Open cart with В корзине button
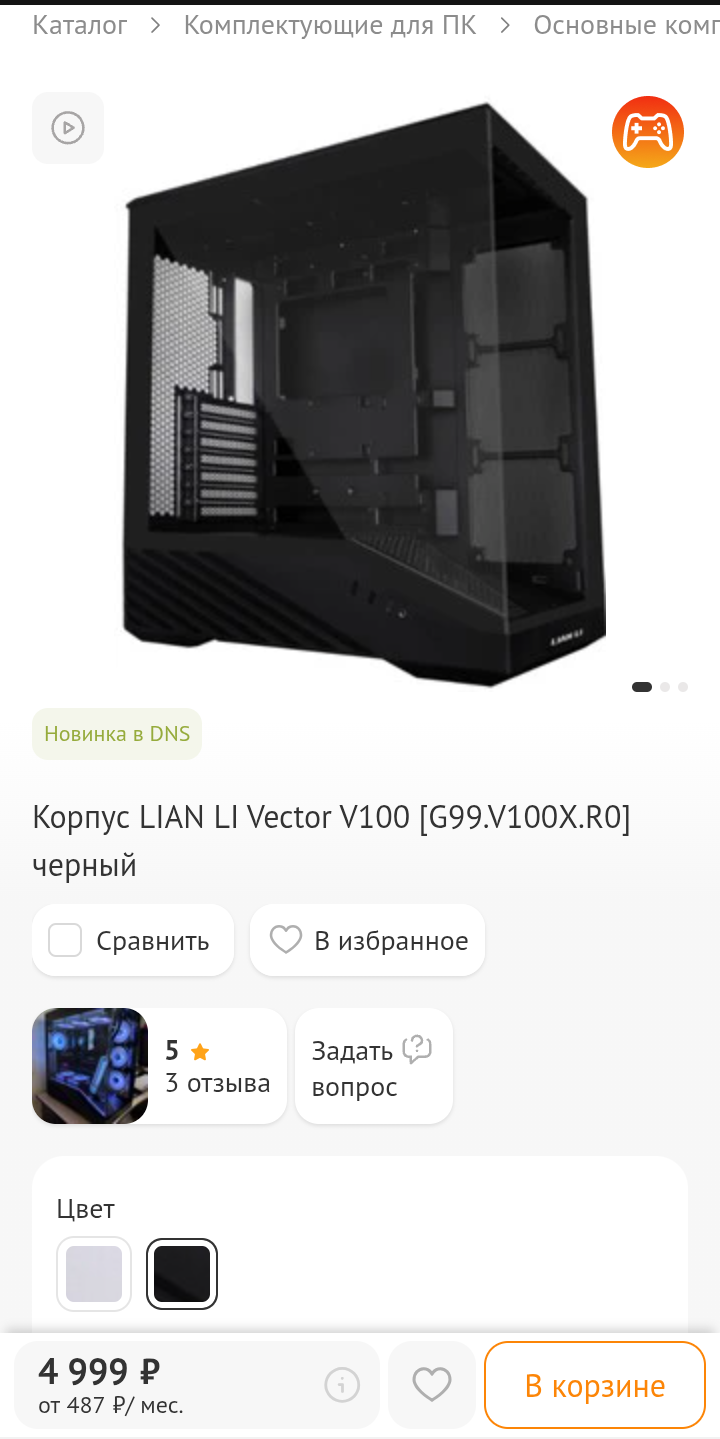 (x=595, y=1385)
